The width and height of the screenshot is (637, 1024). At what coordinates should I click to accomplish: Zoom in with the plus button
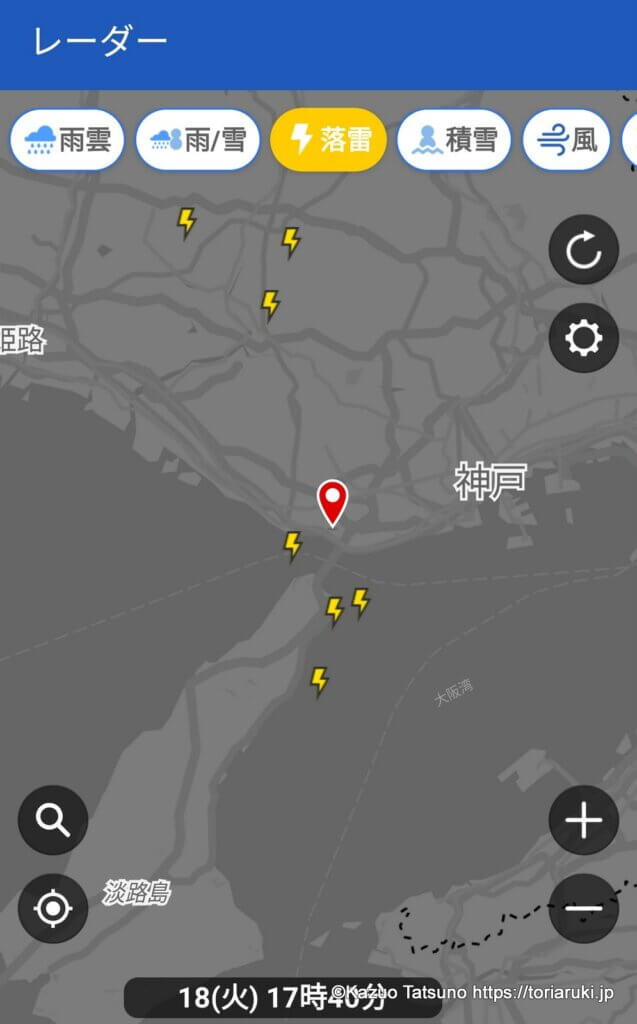583,820
